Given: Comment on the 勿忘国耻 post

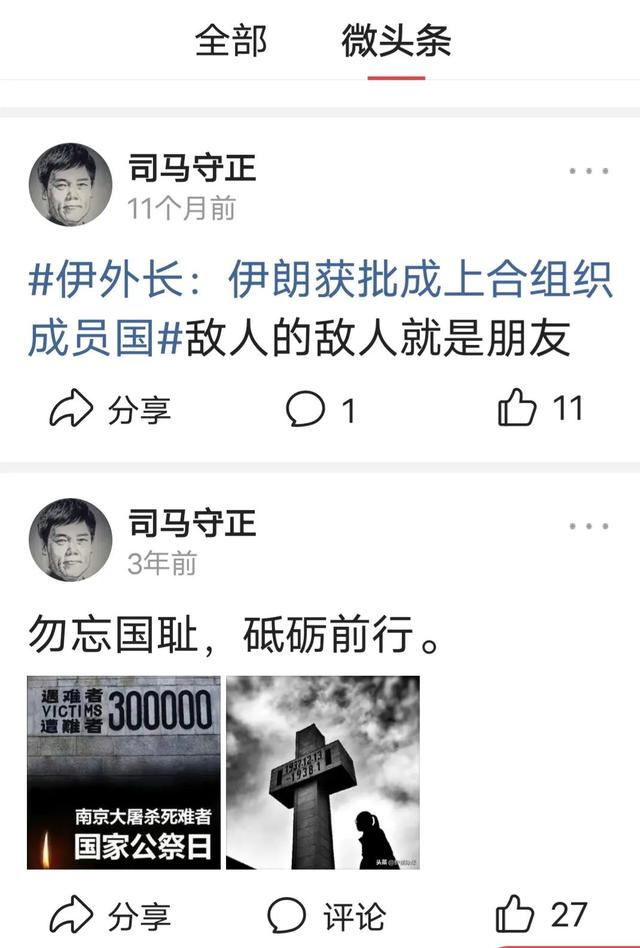Looking at the screenshot, I should (326, 915).
